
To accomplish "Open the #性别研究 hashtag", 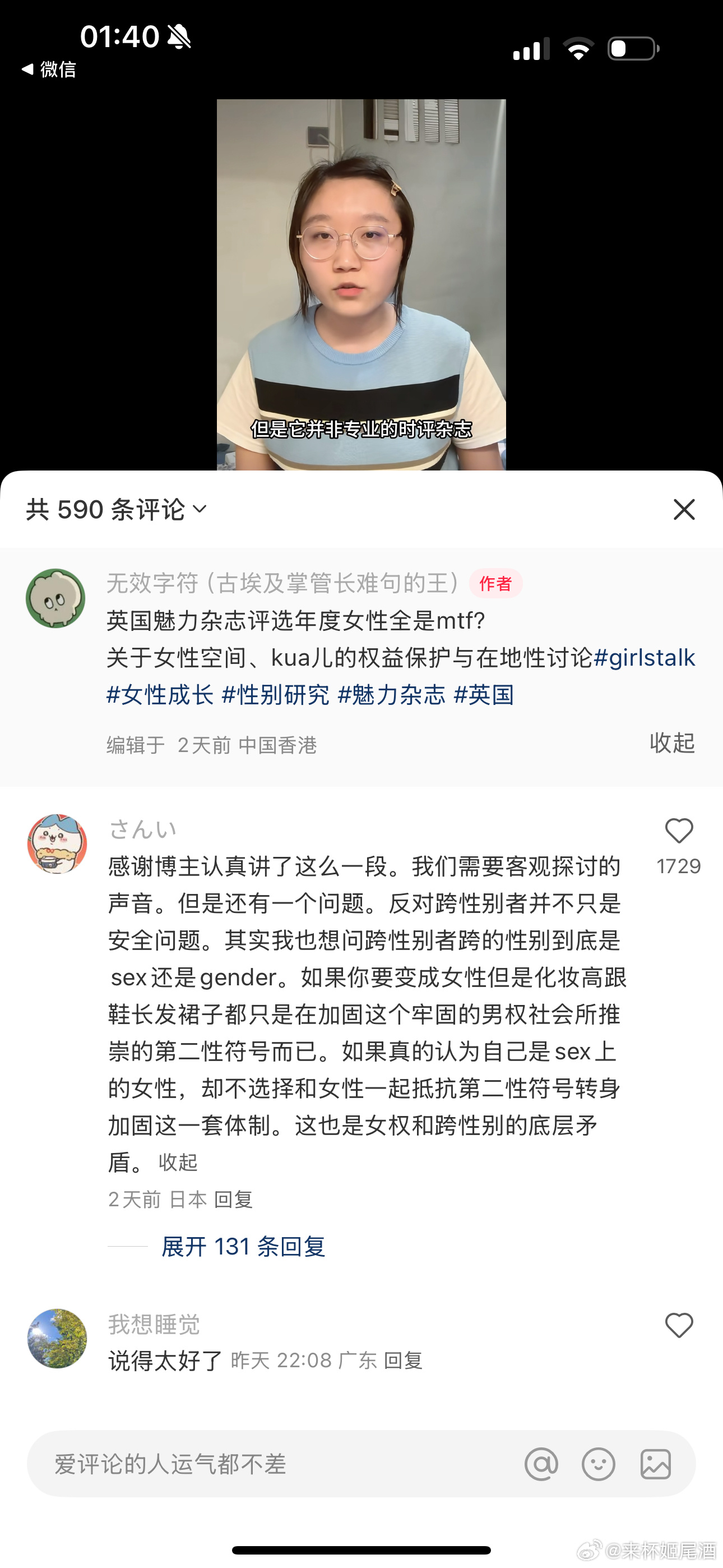I will click(x=276, y=695).
